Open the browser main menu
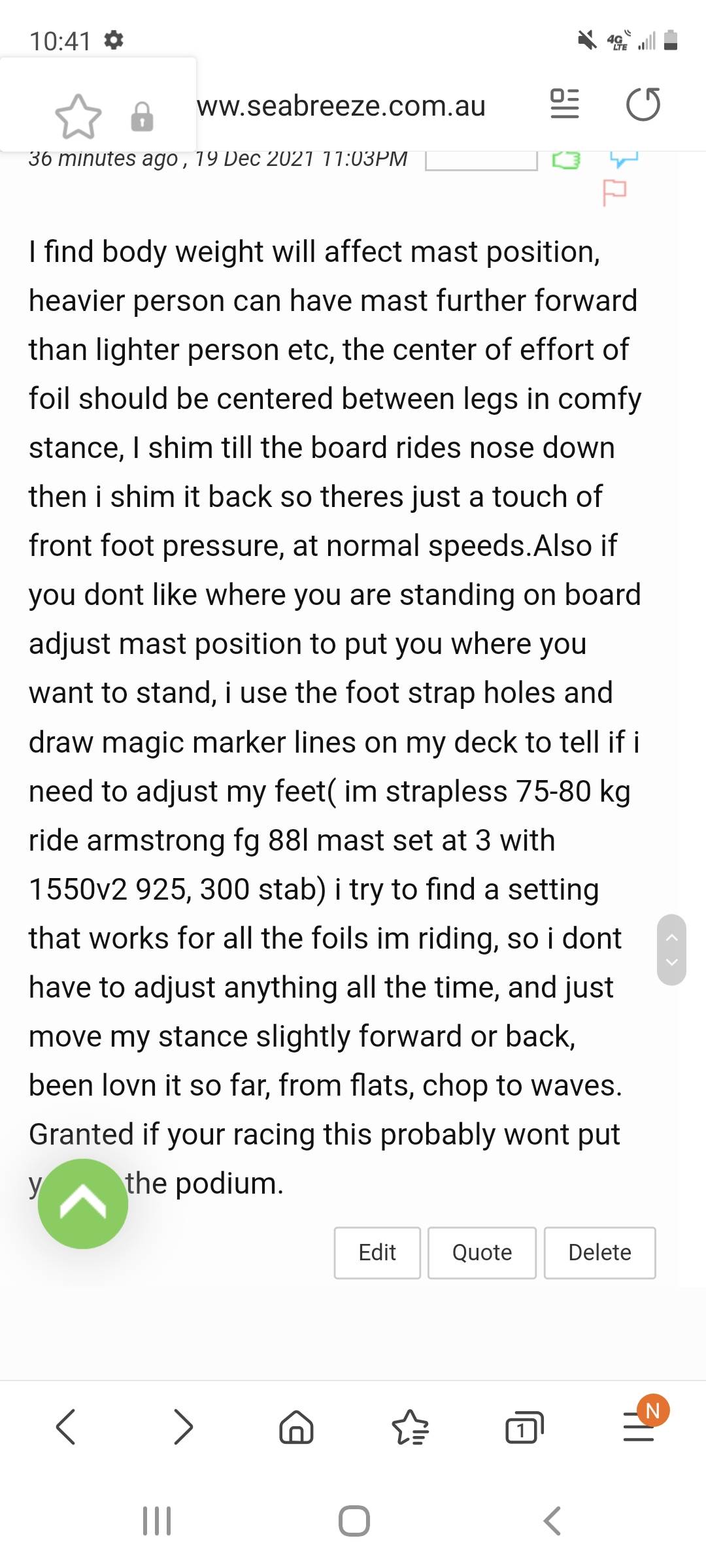The height and width of the screenshot is (1568, 706). tap(639, 1426)
